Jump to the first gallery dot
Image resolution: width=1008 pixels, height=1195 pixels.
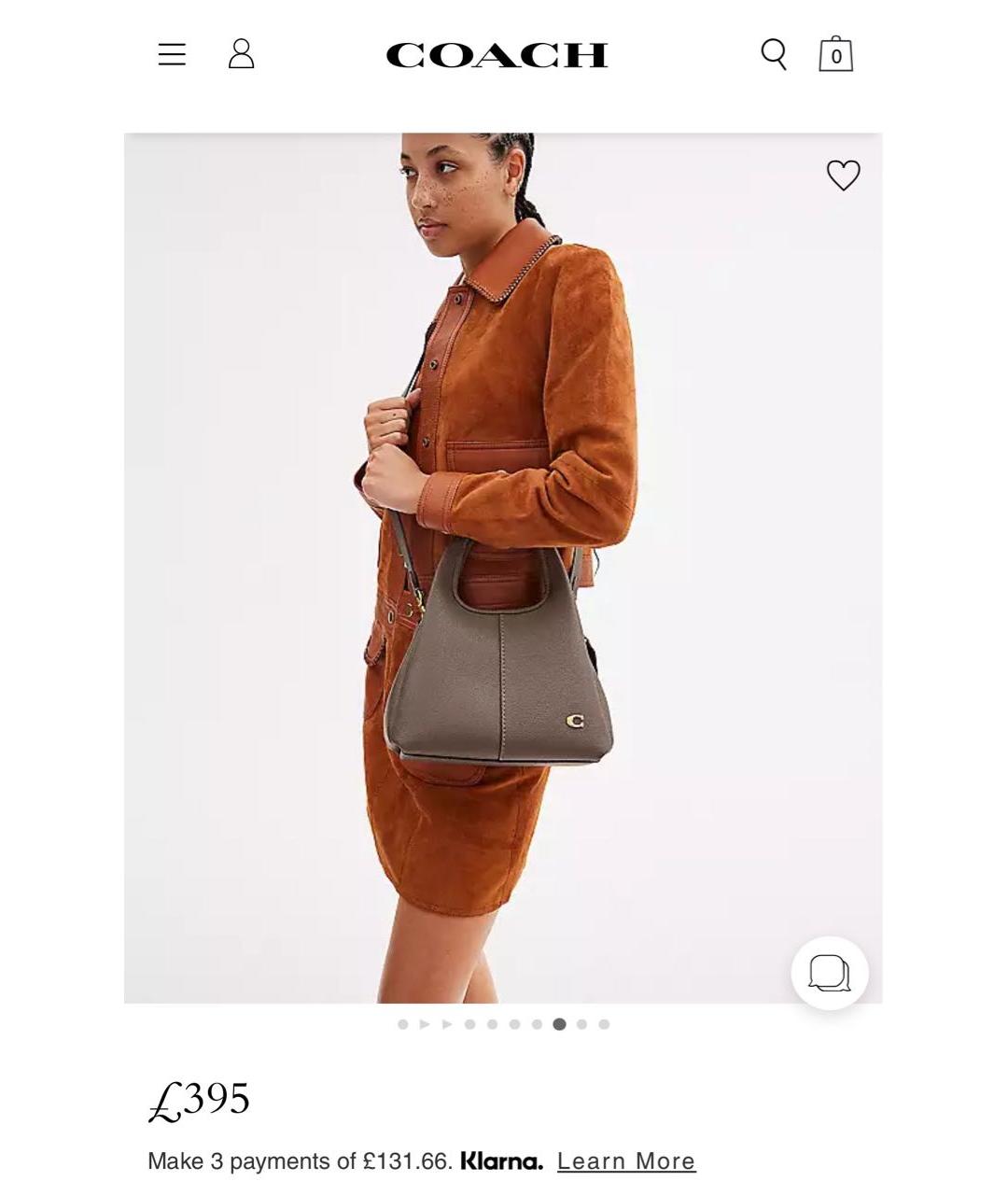point(403,1024)
